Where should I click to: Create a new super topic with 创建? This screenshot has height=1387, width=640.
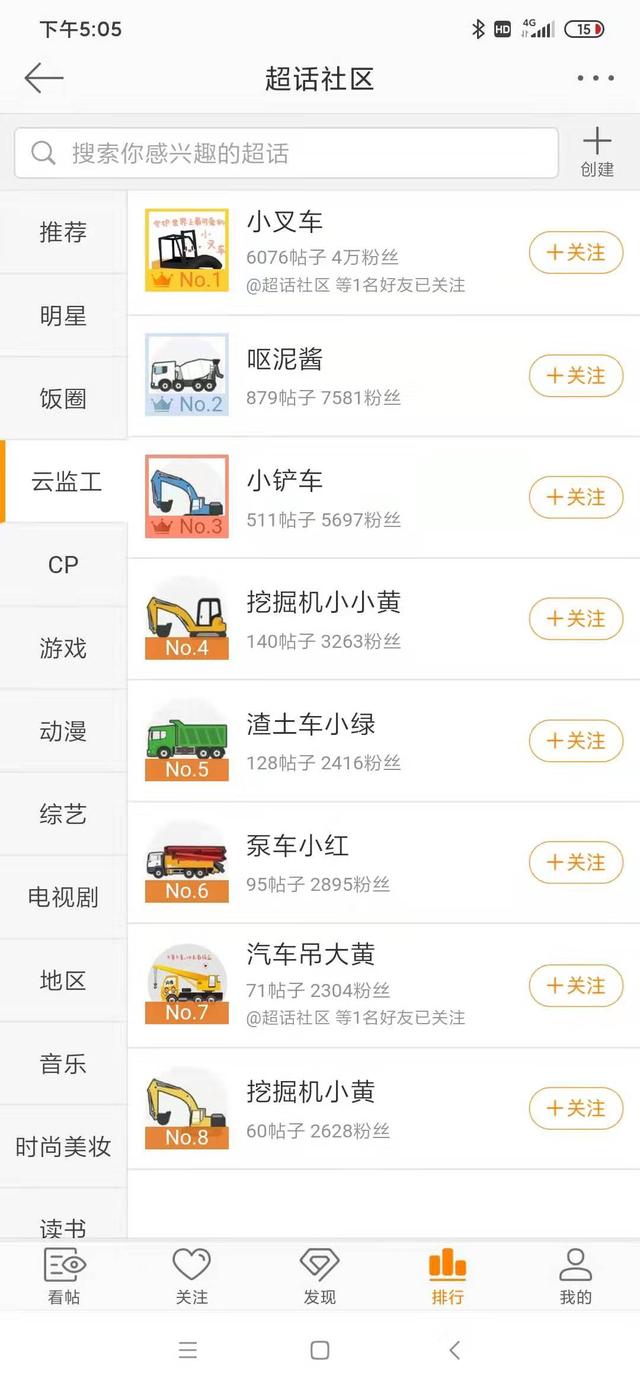pos(597,153)
